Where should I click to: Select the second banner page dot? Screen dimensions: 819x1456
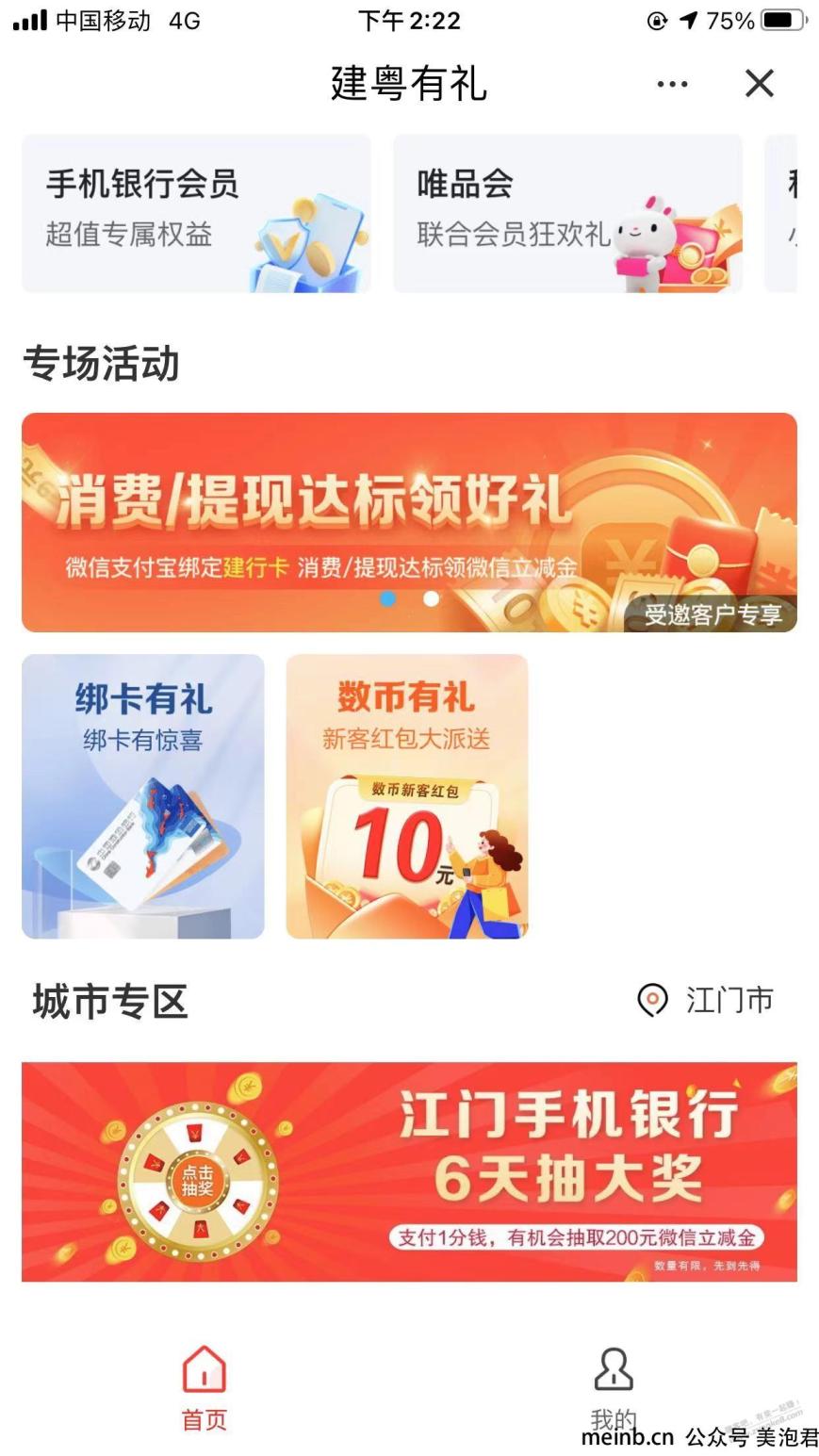point(431,598)
